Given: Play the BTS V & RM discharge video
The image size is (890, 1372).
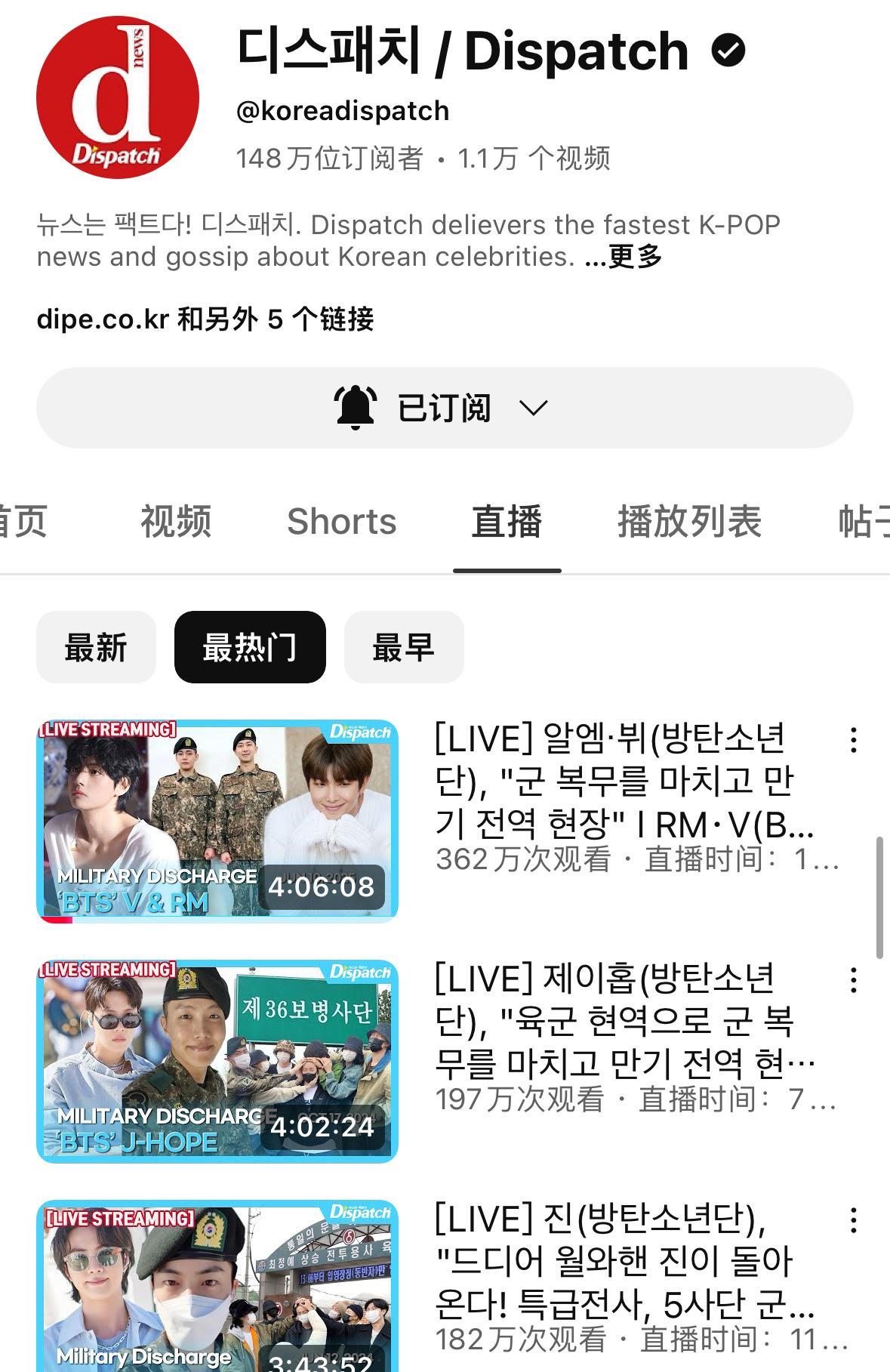Looking at the screenshot, I should tap(217, 821).
